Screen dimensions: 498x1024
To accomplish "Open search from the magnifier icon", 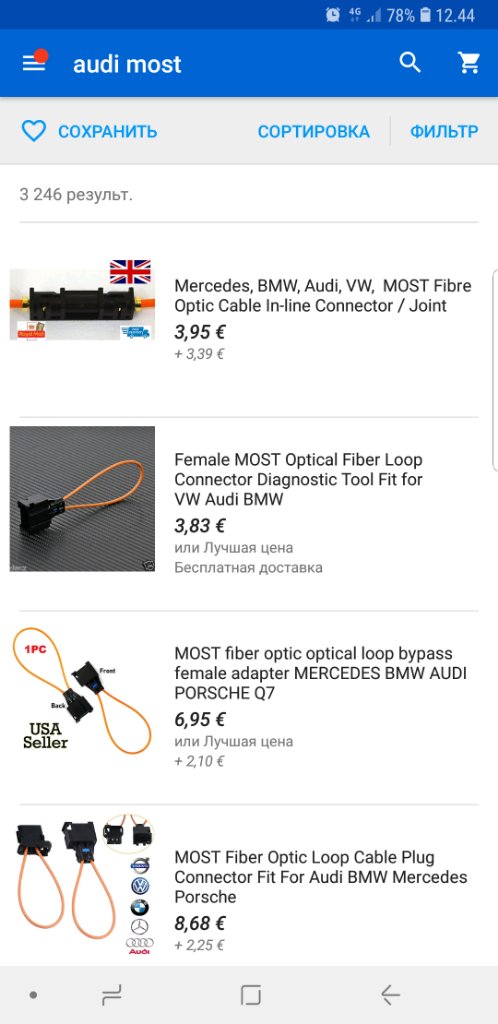I will click(x=410, y=63).
